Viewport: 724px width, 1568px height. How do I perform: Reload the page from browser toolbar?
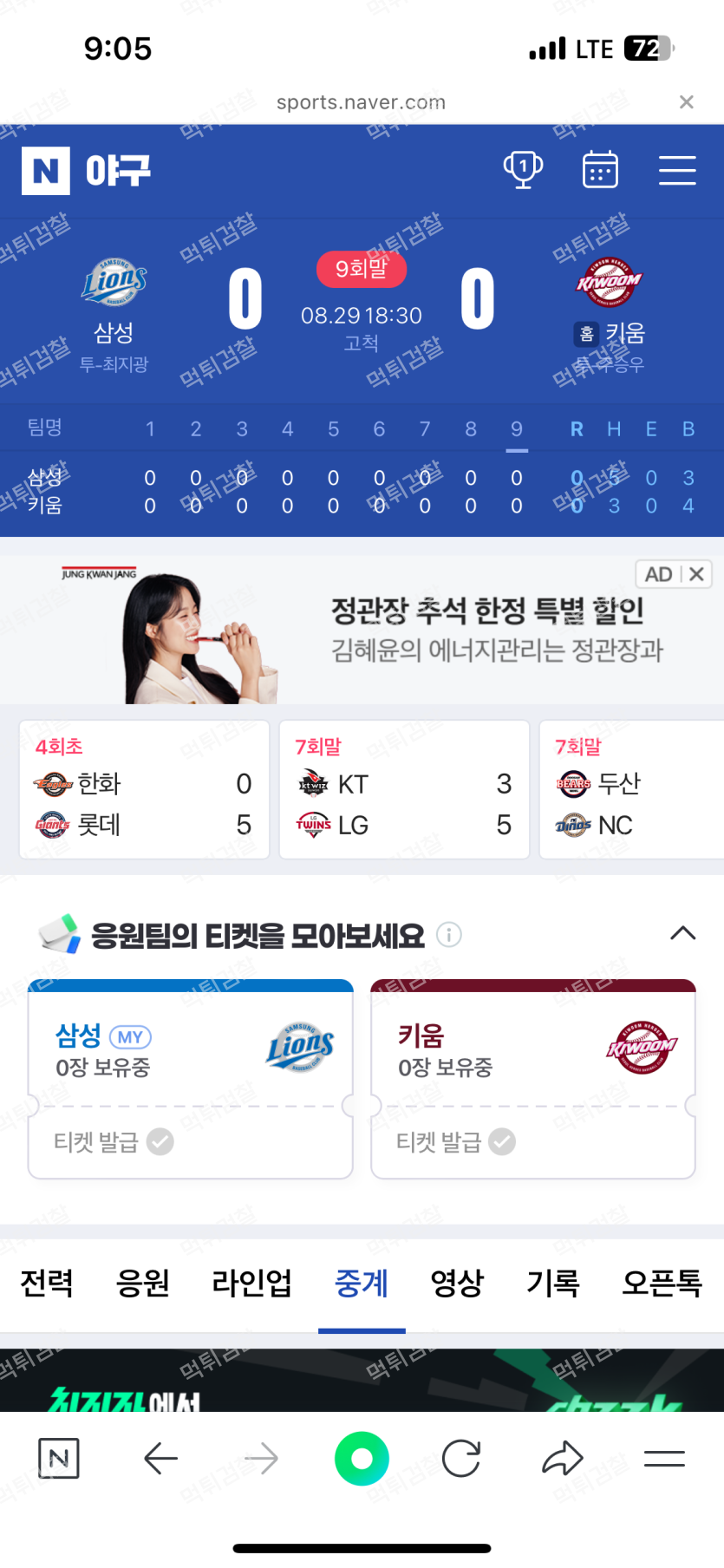coord(461,1459)
